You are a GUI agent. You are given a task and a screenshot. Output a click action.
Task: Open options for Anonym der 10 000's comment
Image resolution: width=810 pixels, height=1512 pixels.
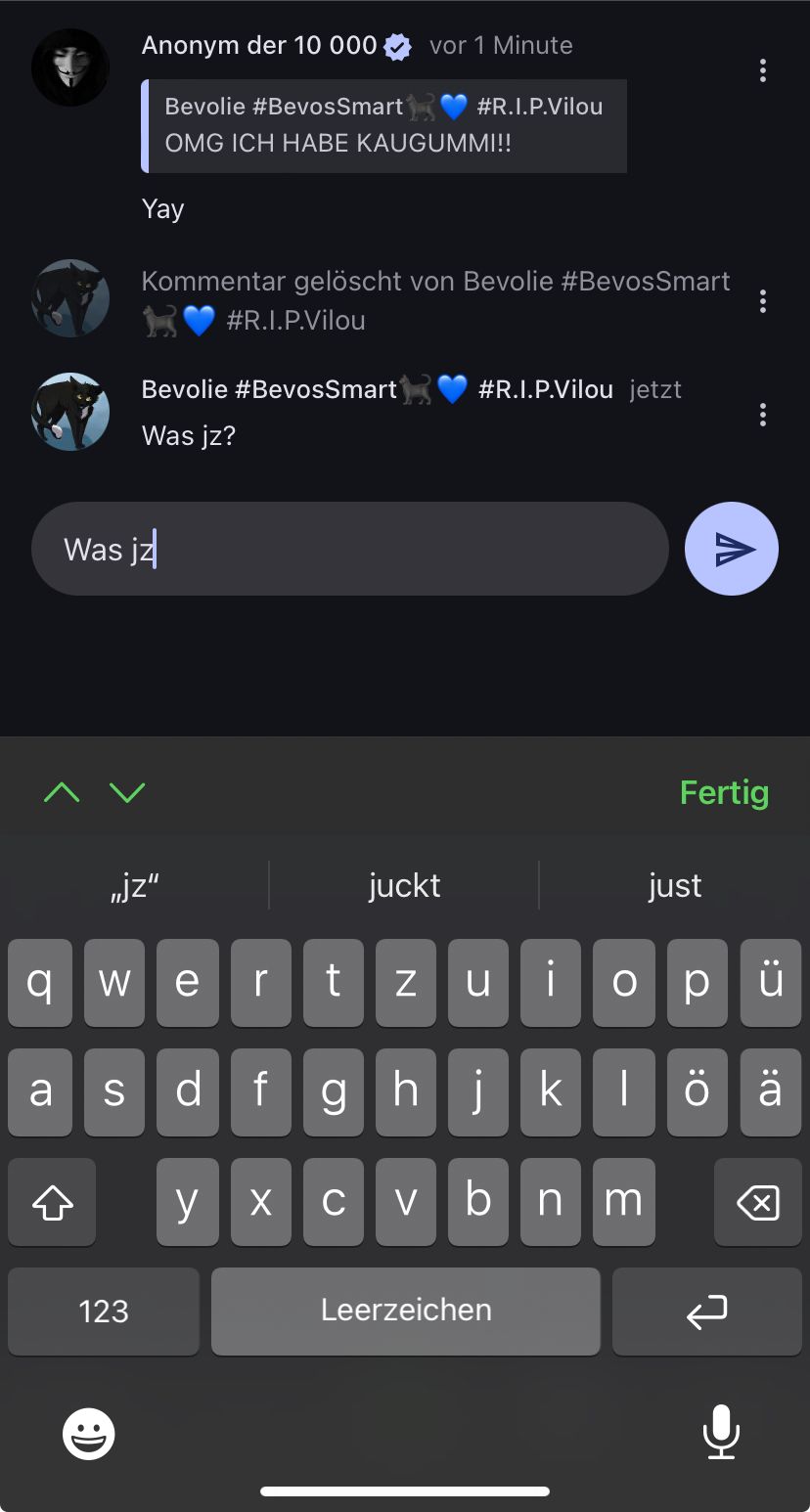762,70
